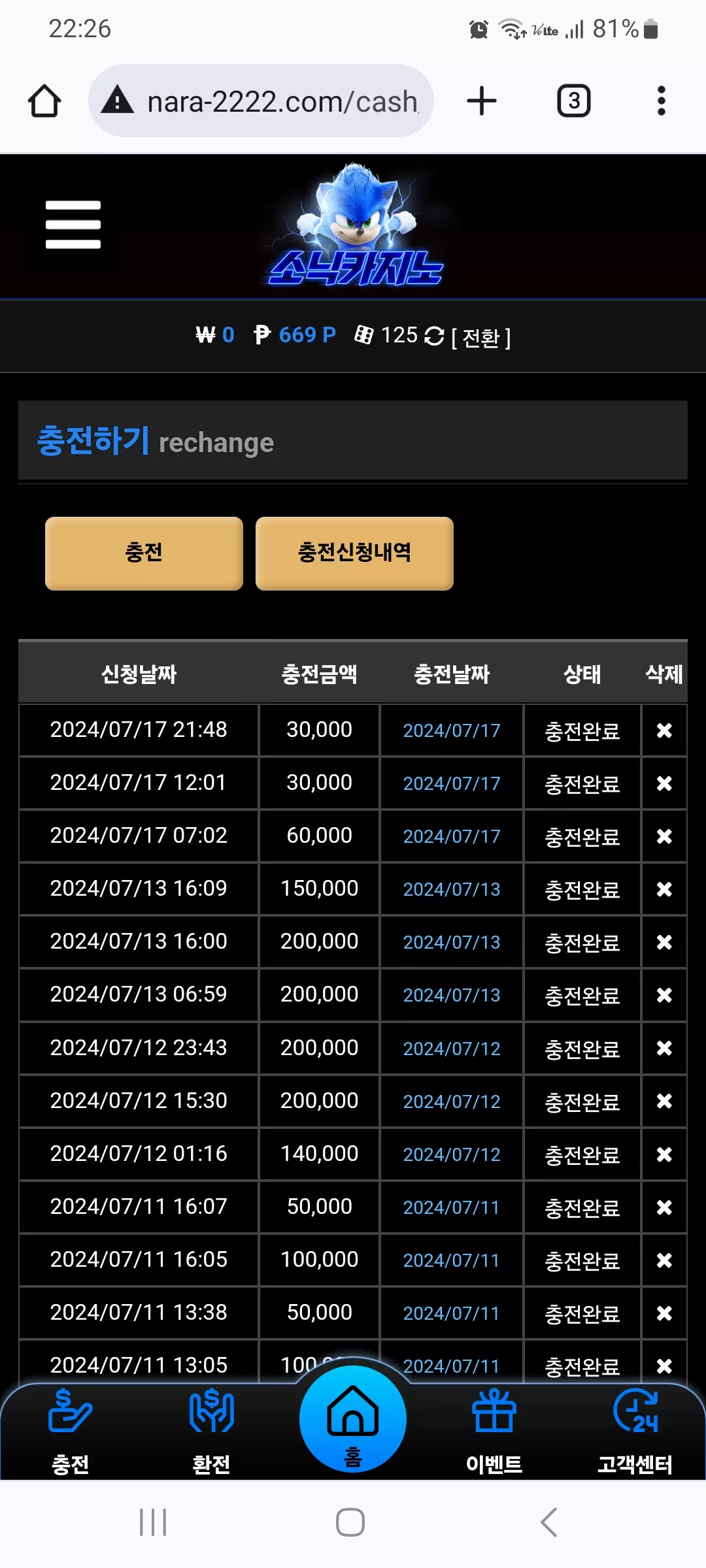
Task: Open 충전신청내역 history
Action: tap(354, 553)
